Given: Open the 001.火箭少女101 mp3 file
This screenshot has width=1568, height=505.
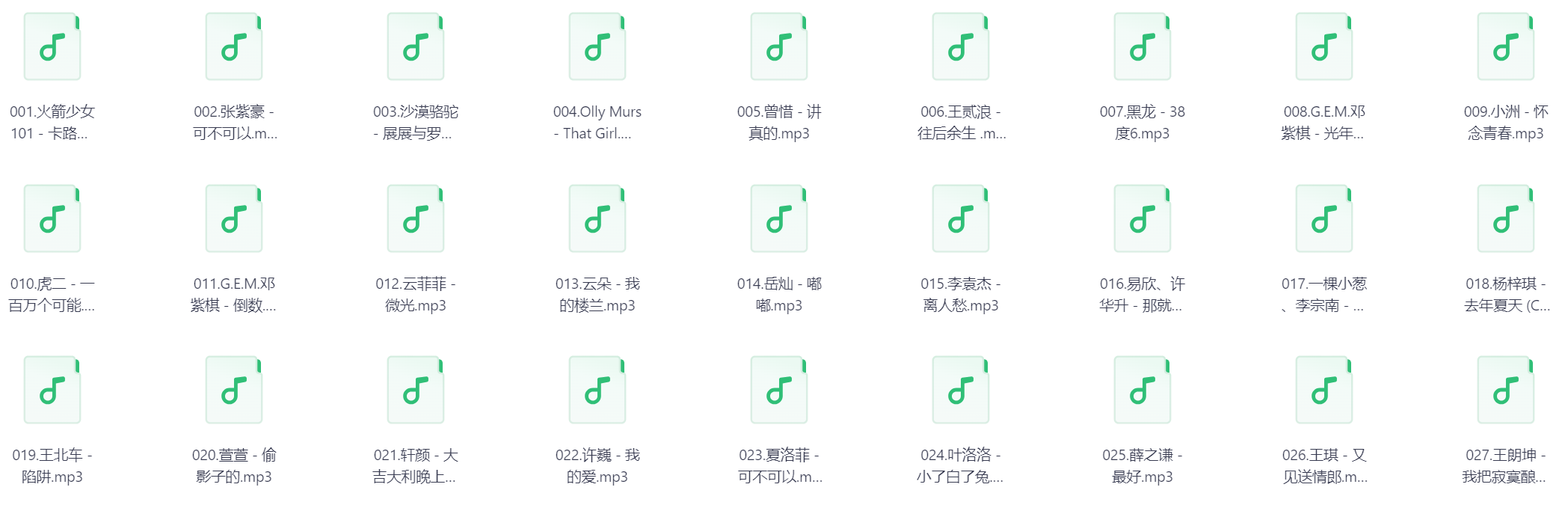Looking at the screenshot, I should click(52, 47).
